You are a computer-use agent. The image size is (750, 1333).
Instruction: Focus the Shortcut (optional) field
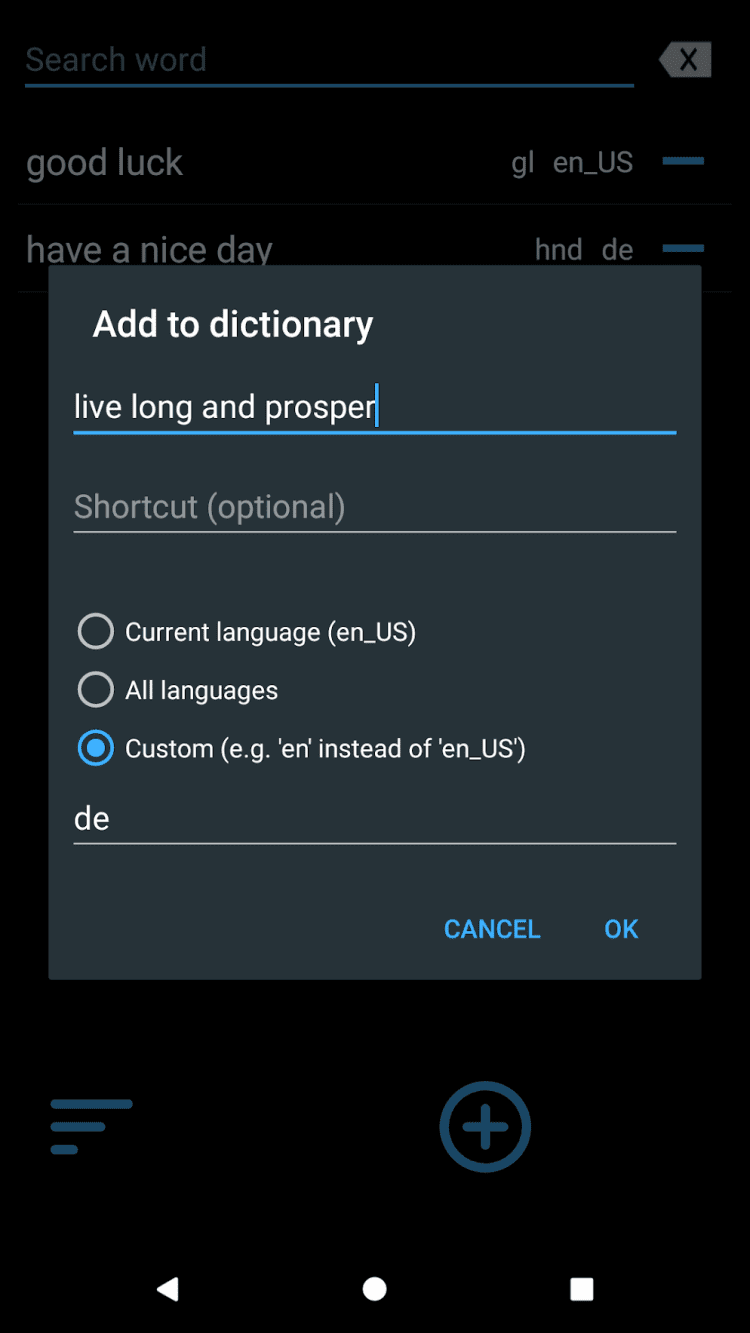374,507
